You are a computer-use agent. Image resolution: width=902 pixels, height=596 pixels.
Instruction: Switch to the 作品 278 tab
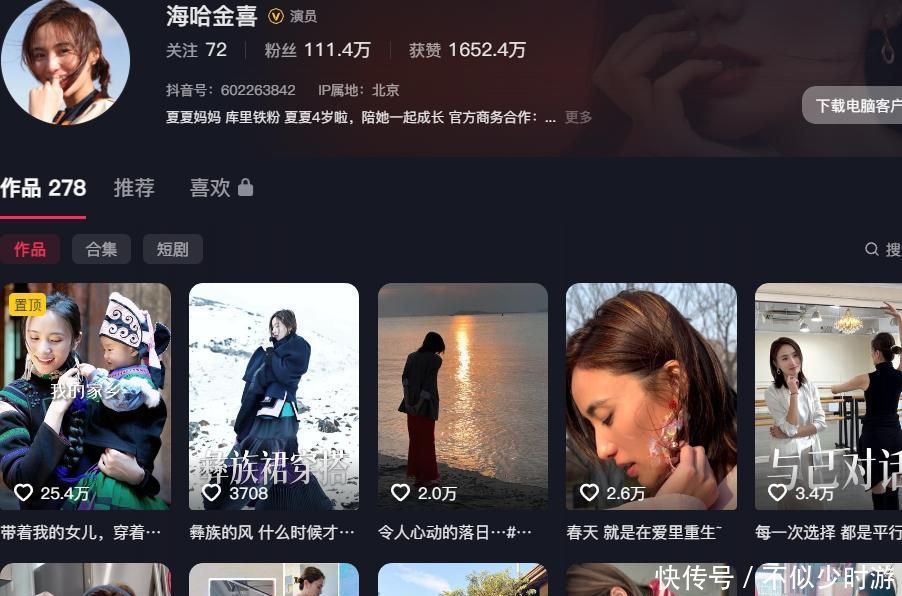43,188
